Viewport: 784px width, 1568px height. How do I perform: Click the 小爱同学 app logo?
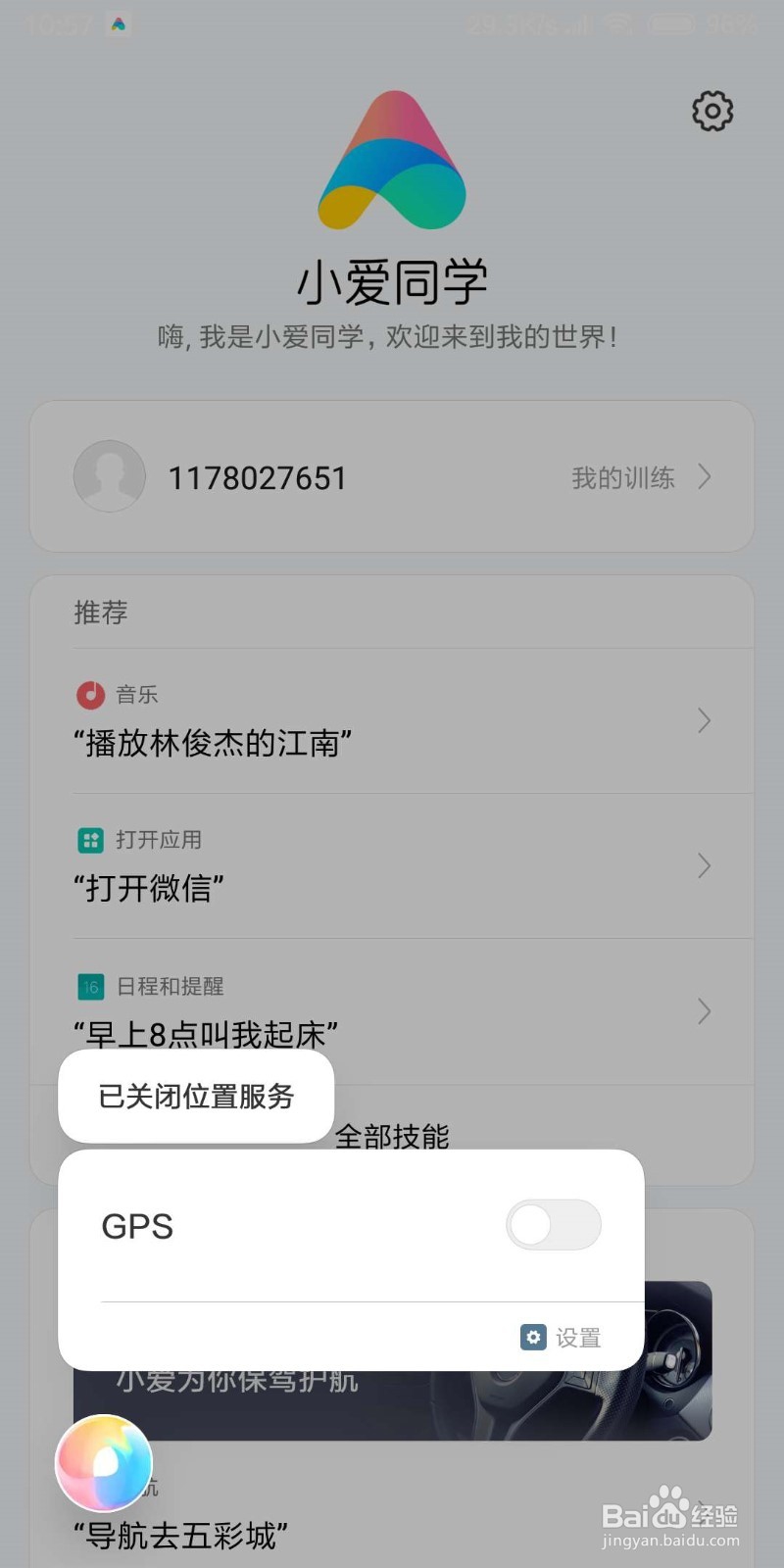pyautogui.click(x=391, y=162)
